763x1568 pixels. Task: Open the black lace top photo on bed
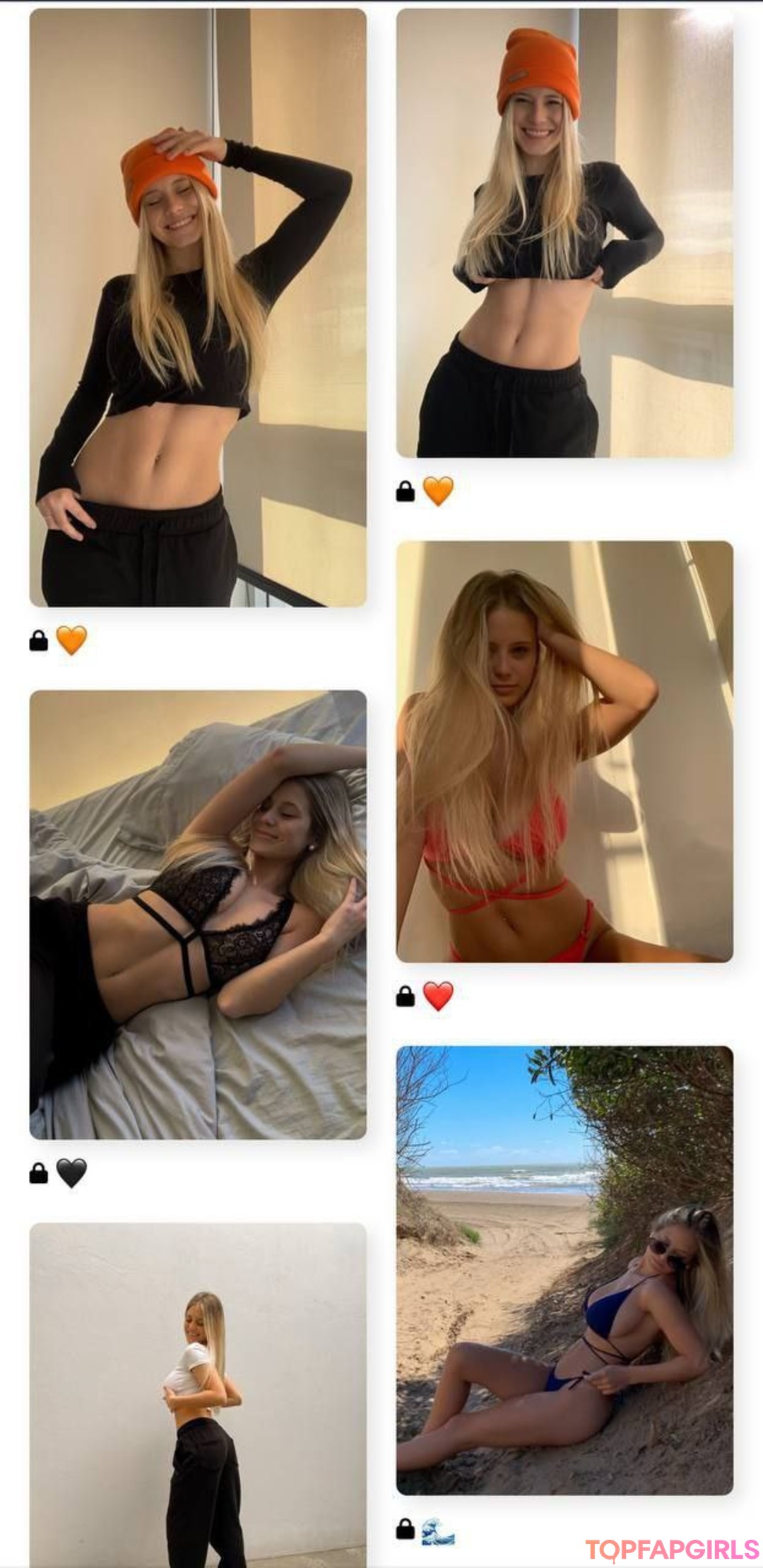[x=198, y=914]
